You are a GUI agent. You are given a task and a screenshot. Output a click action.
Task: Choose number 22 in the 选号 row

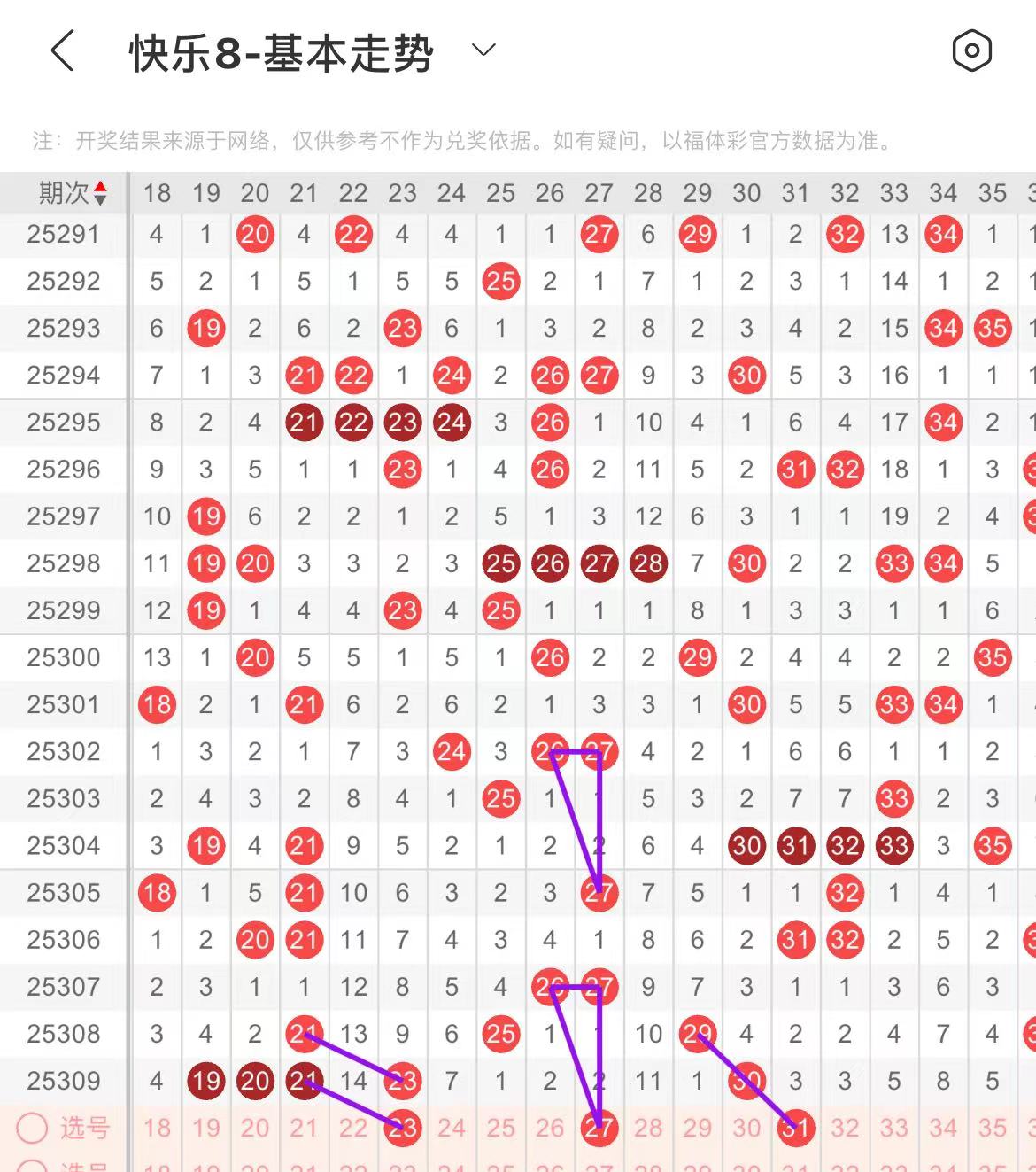[x=352, y=1128]
